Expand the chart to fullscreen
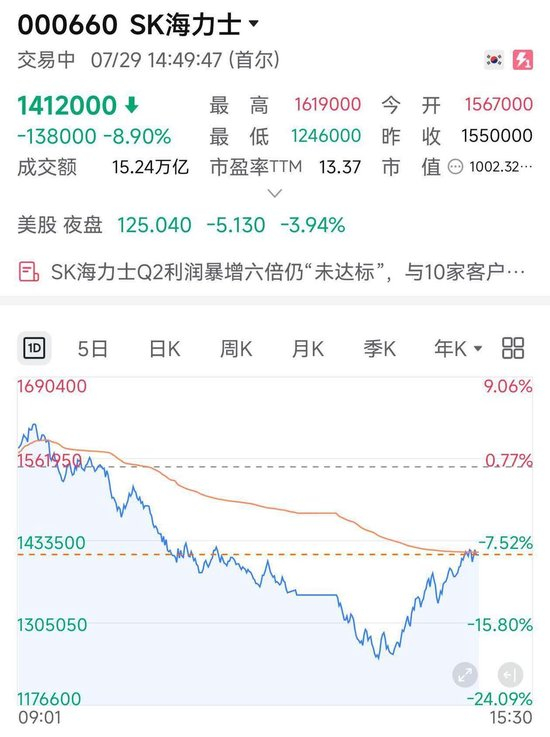 (x=465, y=675)
